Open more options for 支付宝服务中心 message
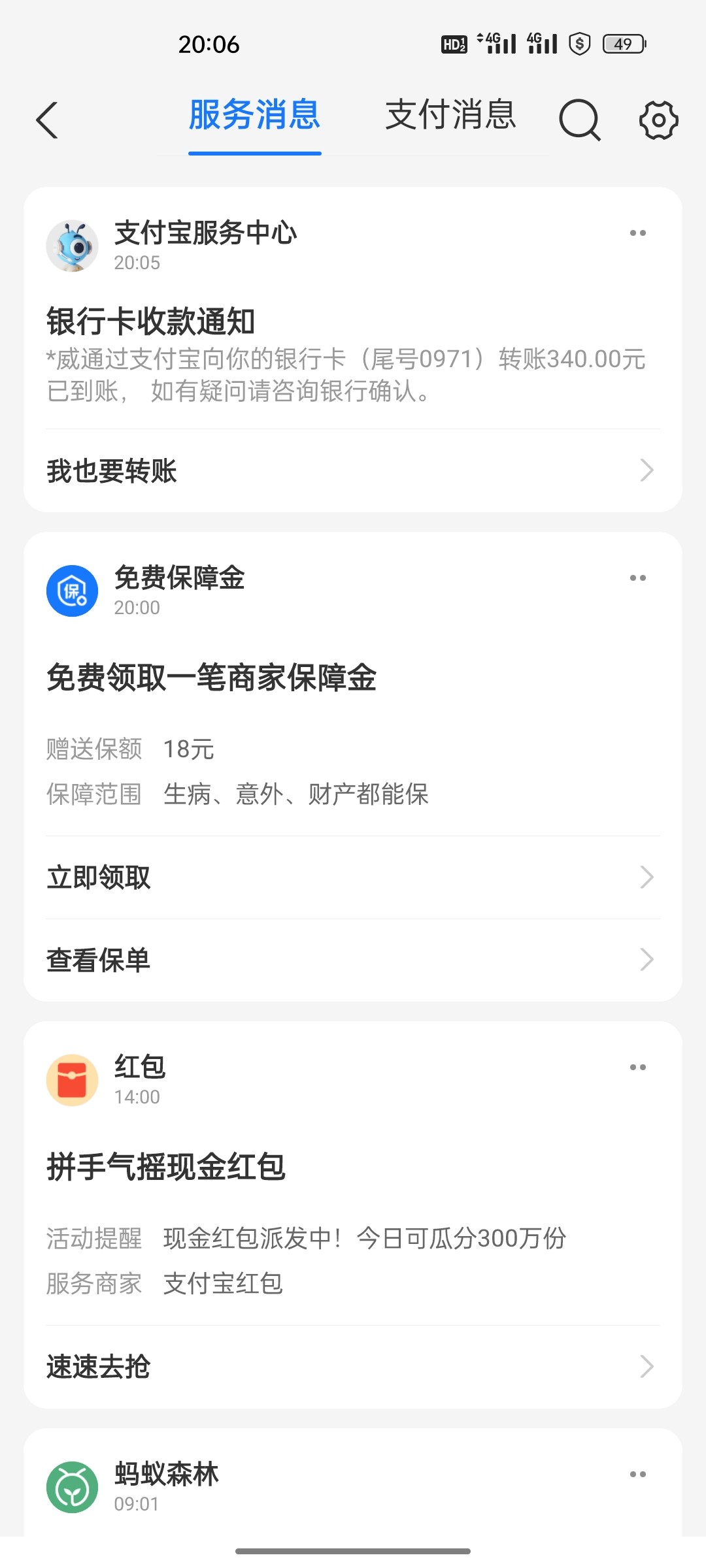The width and height of the screenshot is (706, 1568). [x=637, y=233]
